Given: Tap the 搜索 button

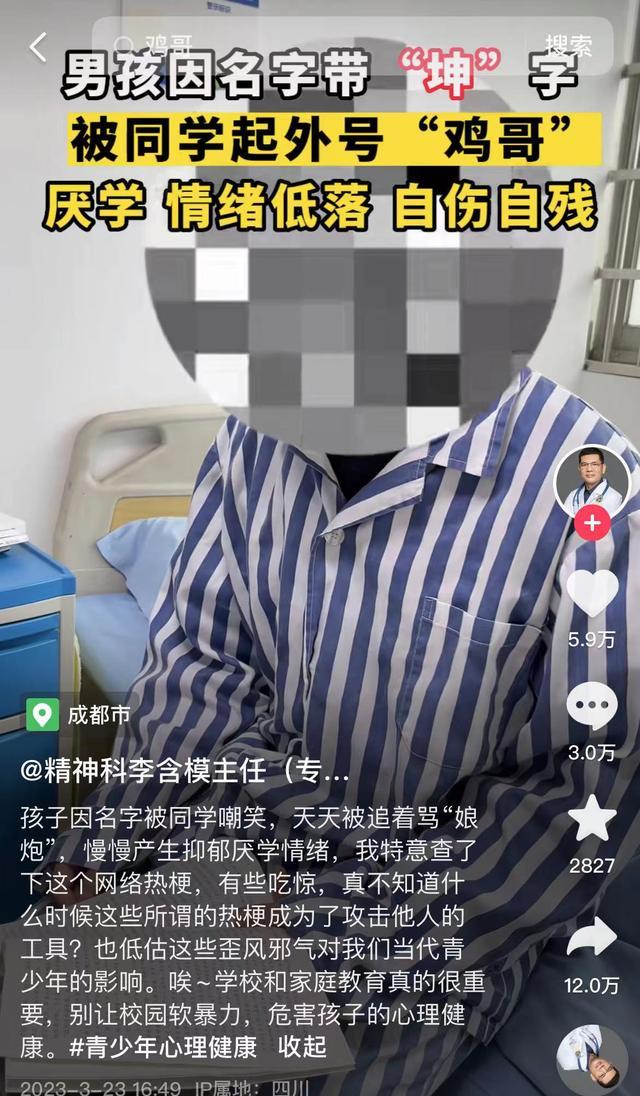Looking at the screenshot, I should coord(568,46).
